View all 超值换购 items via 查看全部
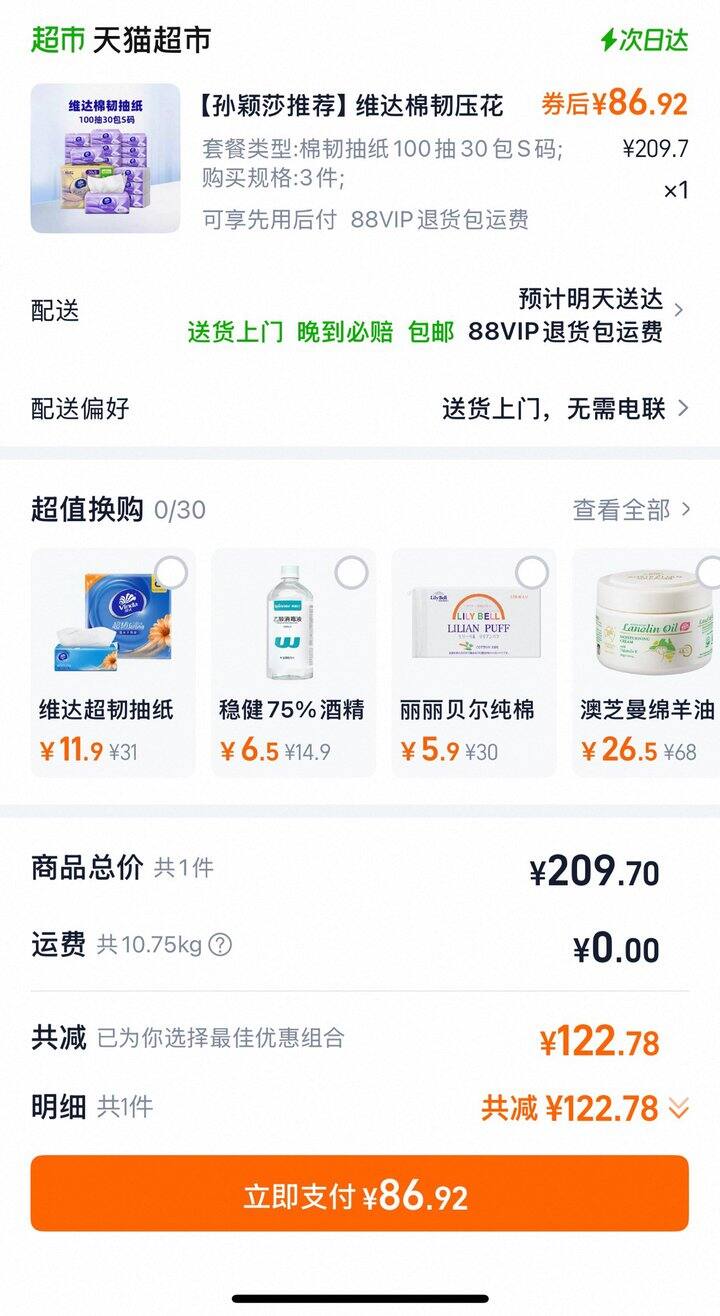The image size is (720, 1316). [x=631, y=510]
